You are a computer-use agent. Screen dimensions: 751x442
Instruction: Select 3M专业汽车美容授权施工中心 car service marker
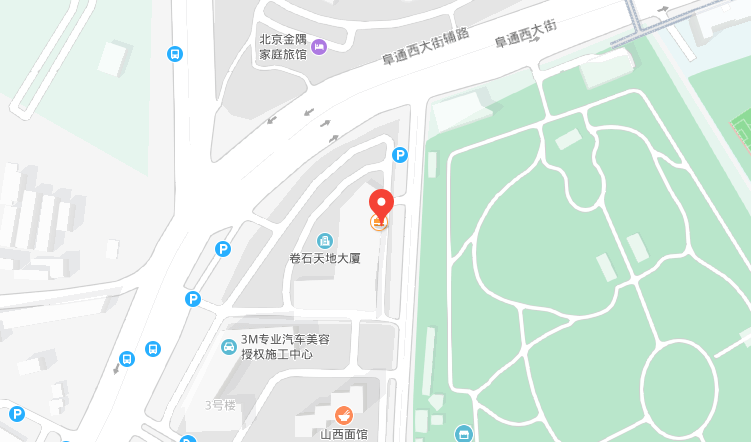(x=229, y=347)
